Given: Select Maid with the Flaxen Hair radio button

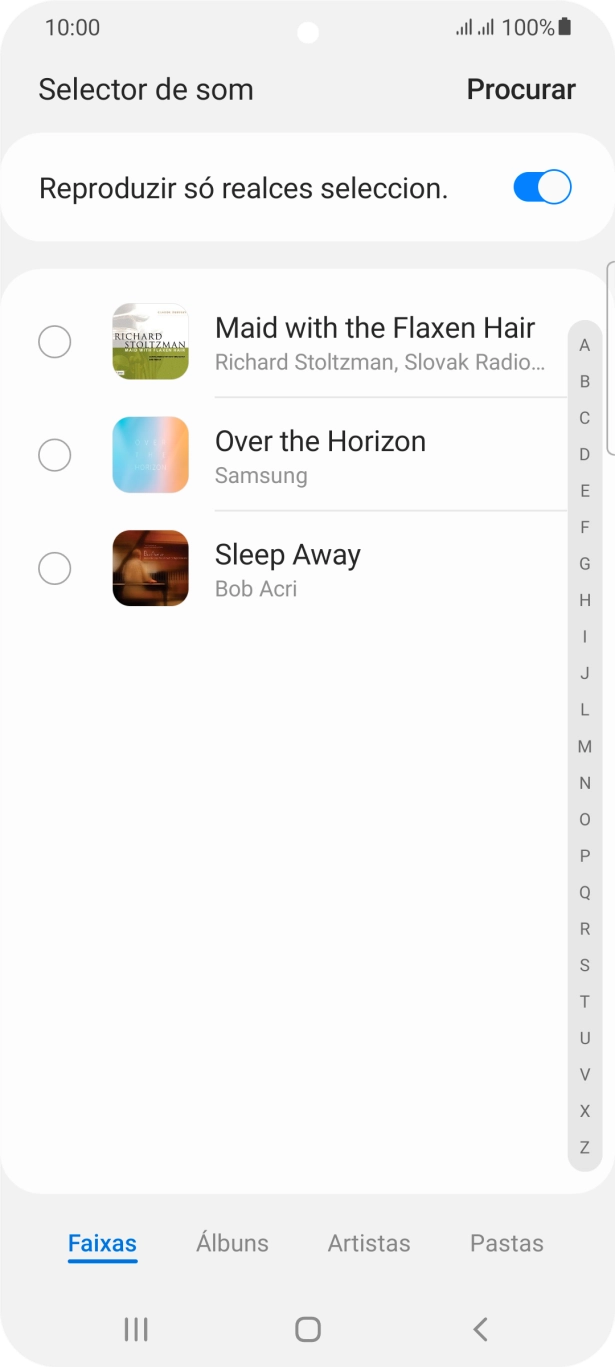Looking at the screenshot, I should (x=54, y=342).
